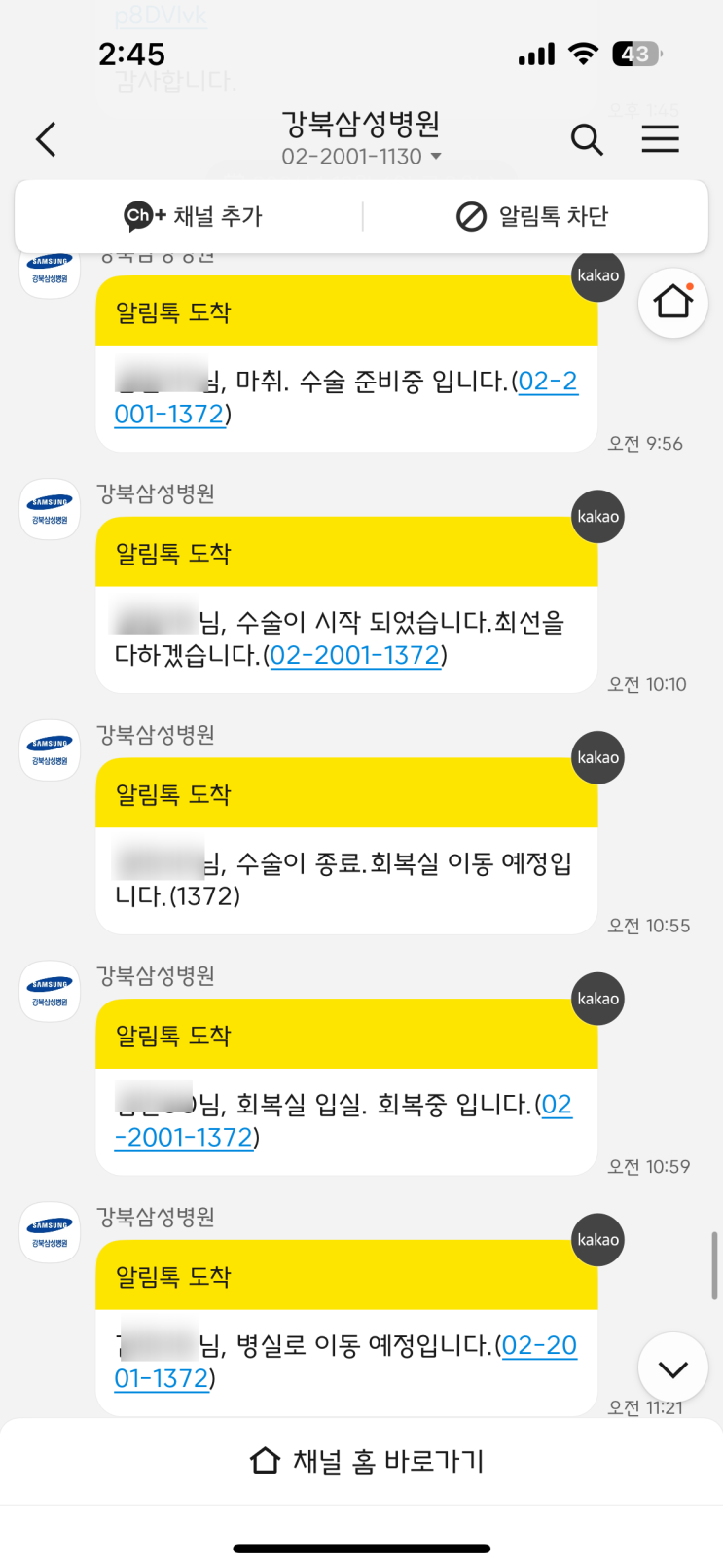The image size is (723, 1568).
Task: Open search in the chat header
Action: click(x=587, y=139)
